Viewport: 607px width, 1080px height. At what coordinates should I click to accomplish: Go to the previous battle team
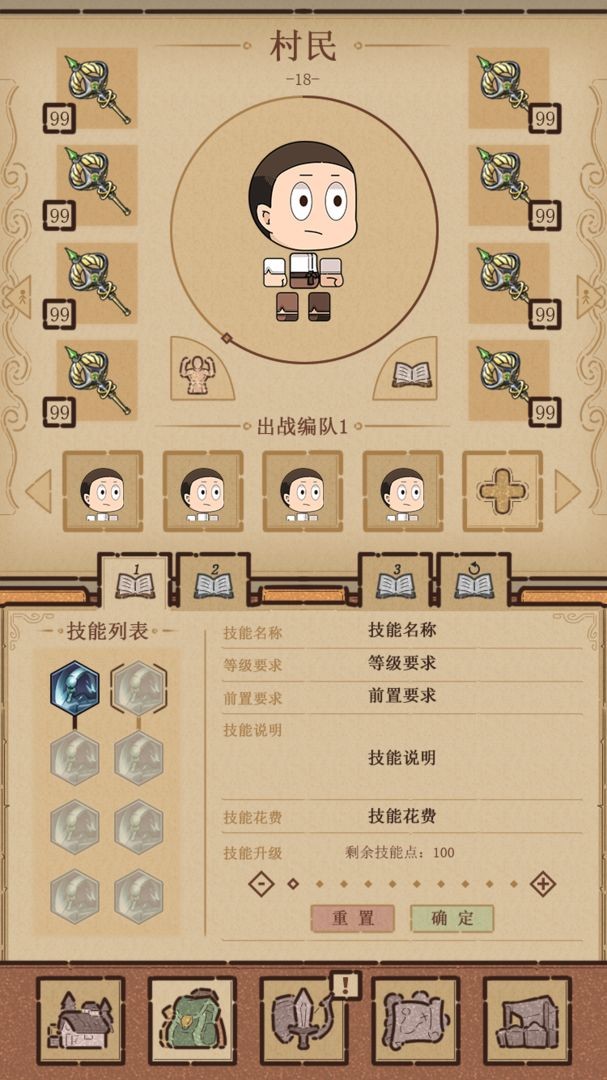click(x=38, y=491)
